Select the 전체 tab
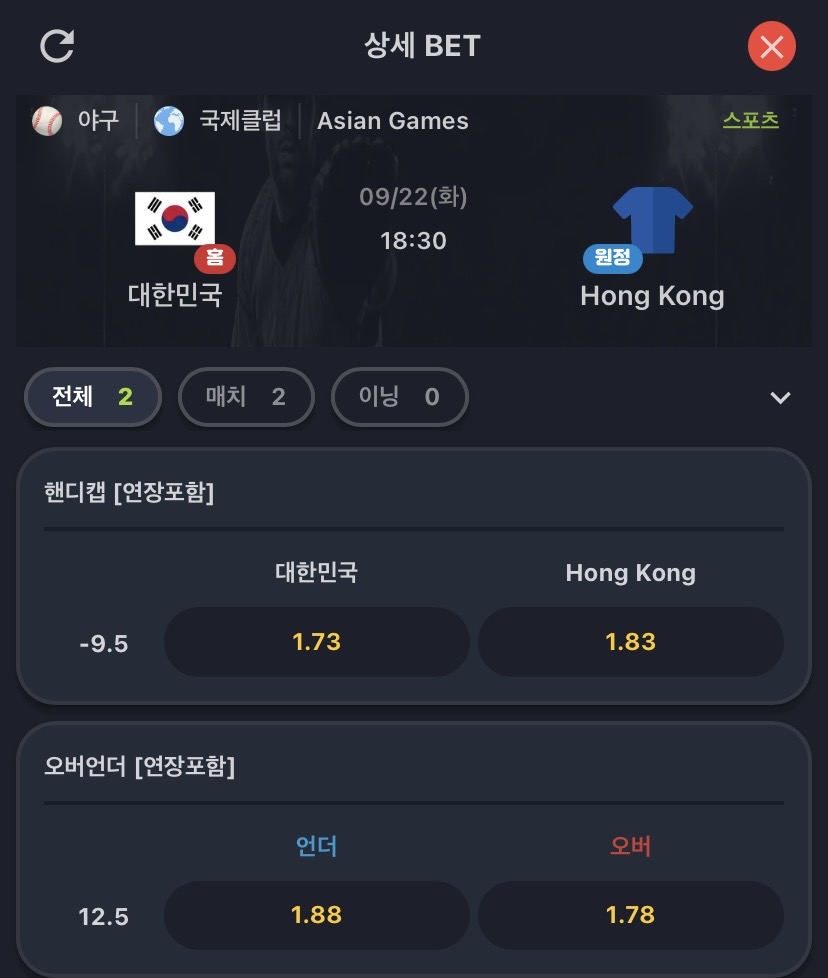The height and width of the screenshot is (978, 828). point(93,397)
